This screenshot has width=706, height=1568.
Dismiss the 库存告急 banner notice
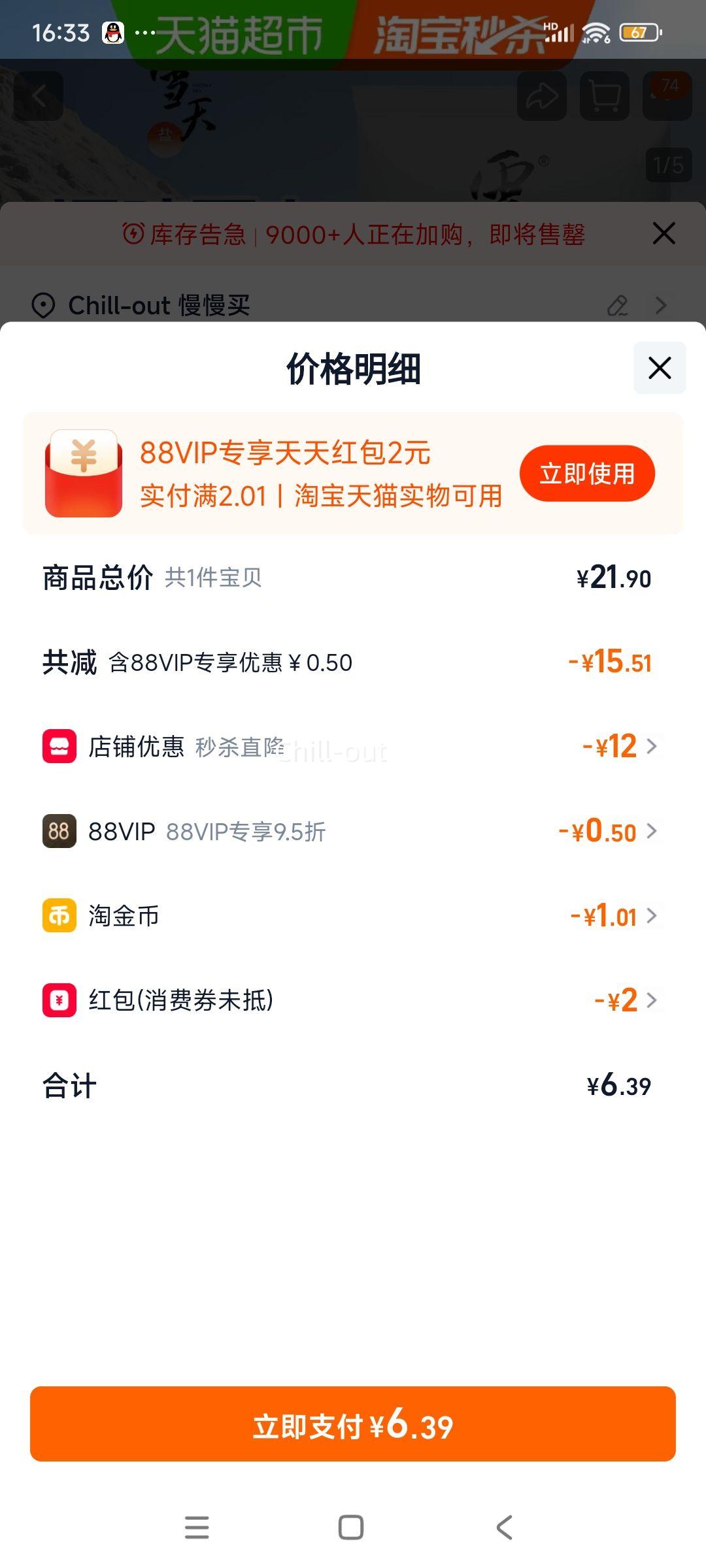click(x=664, y=233)
